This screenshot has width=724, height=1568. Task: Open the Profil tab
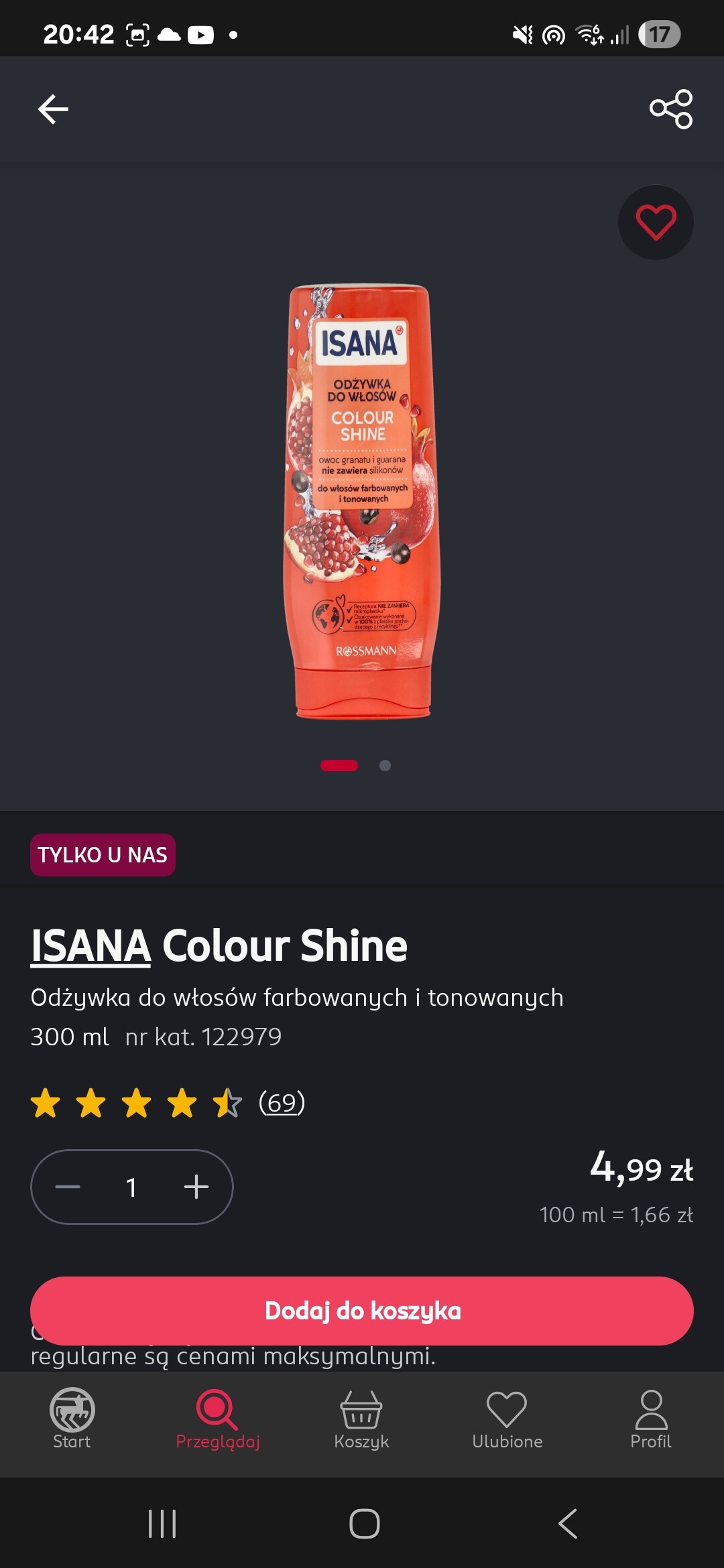coord(651,1419)
